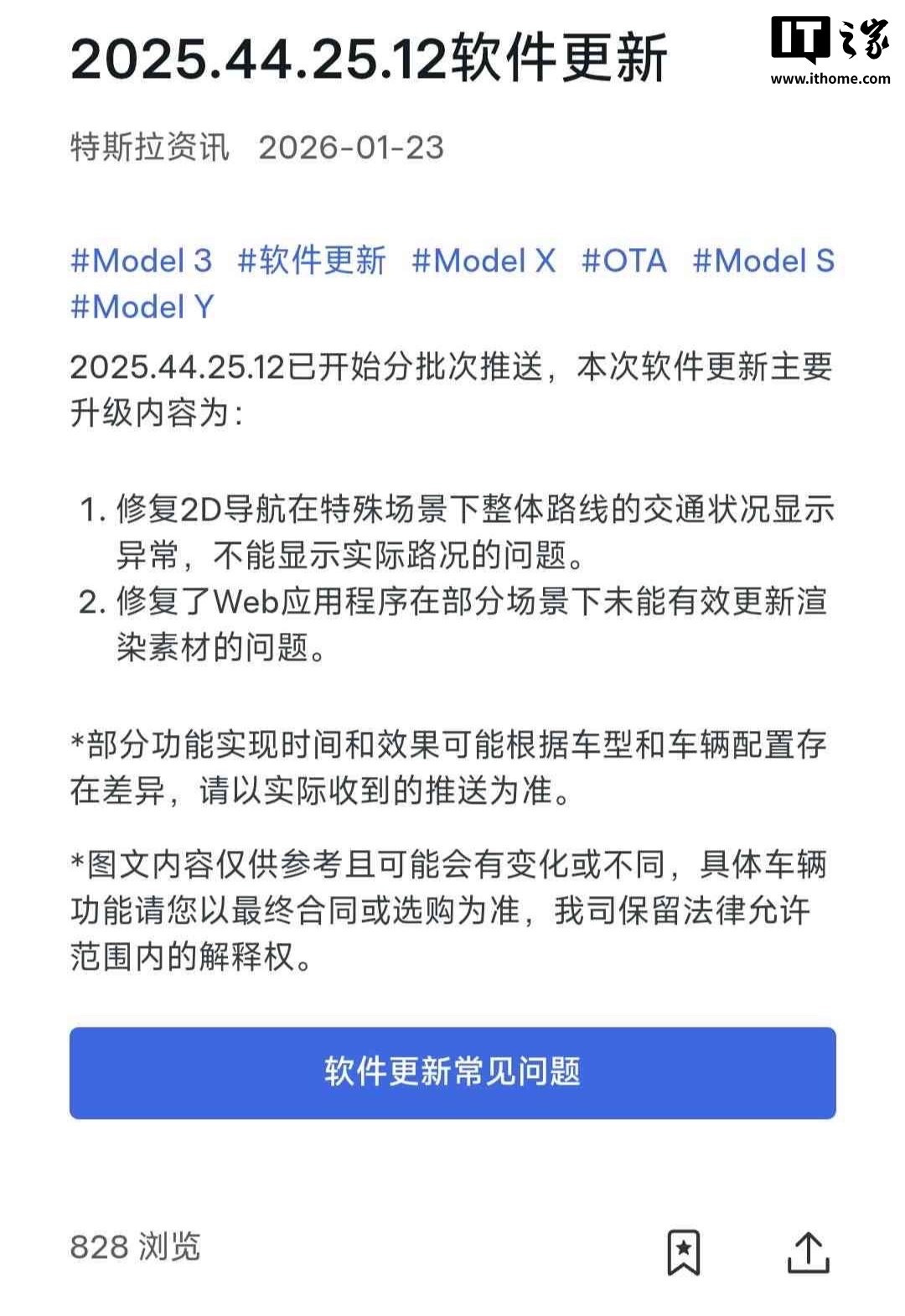Open the #Model 3 hashtag

point(141,261)
